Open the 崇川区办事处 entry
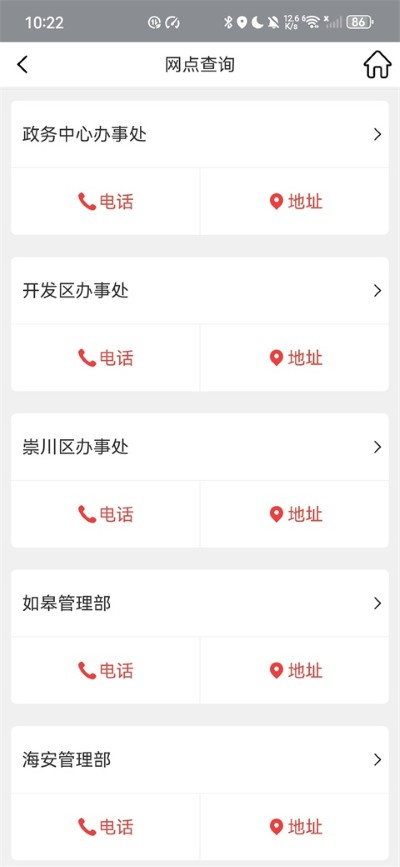 pyautogui.click(x=200, y=447)
